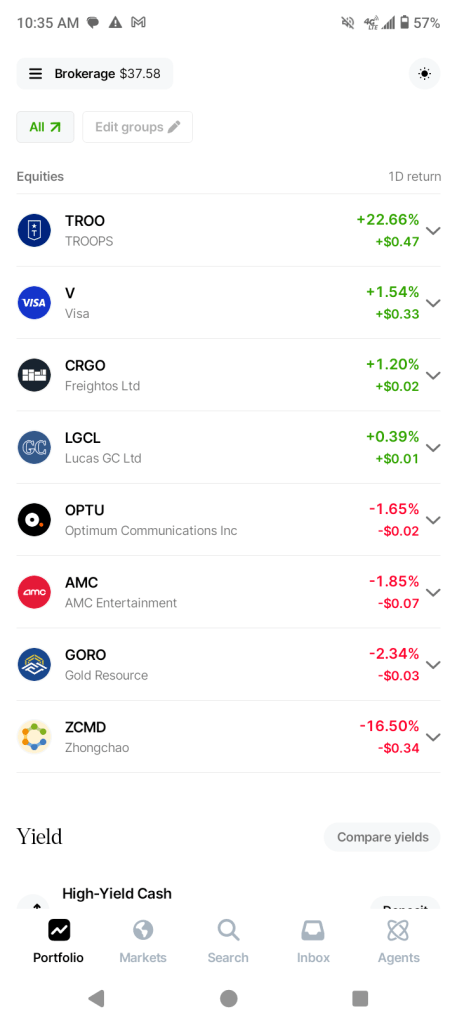Tap Compare yields
The height and width of the screenshot is (1023, 457).
click(x=383, y=837)
